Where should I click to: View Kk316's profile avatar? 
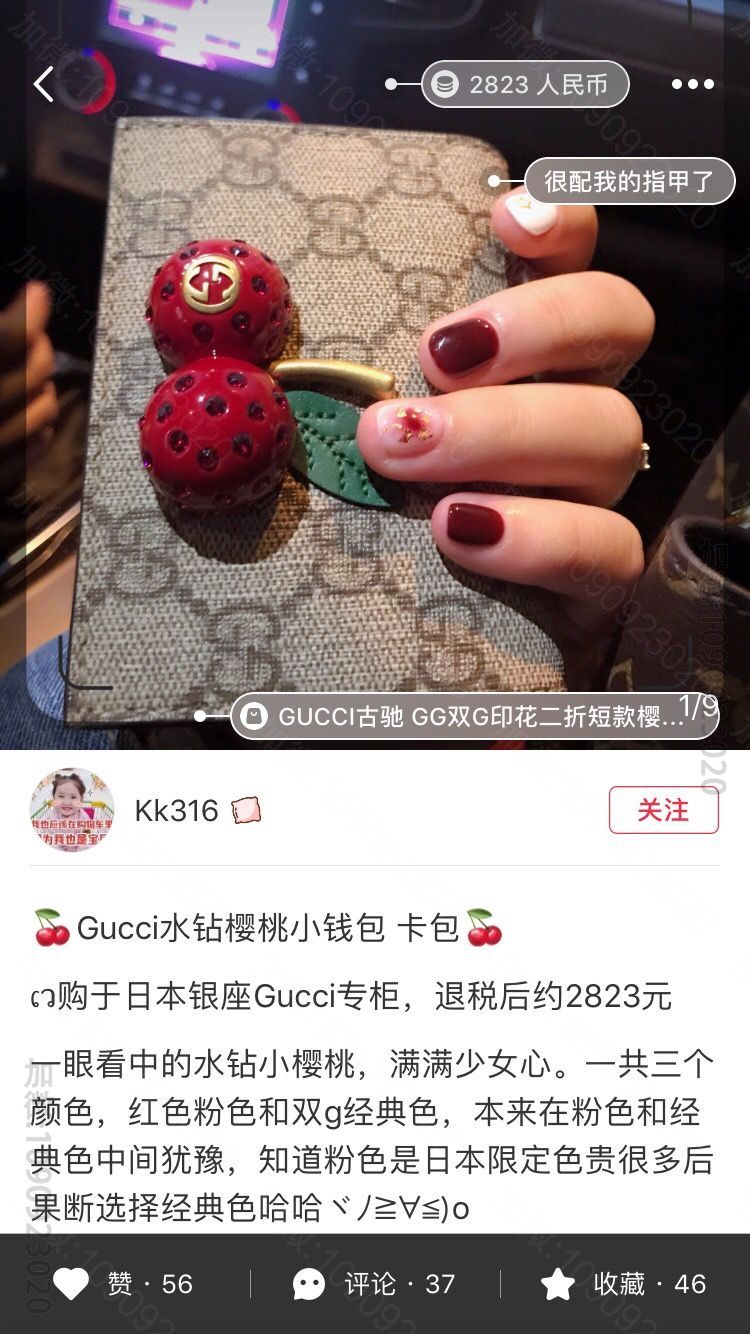point(72,810)
